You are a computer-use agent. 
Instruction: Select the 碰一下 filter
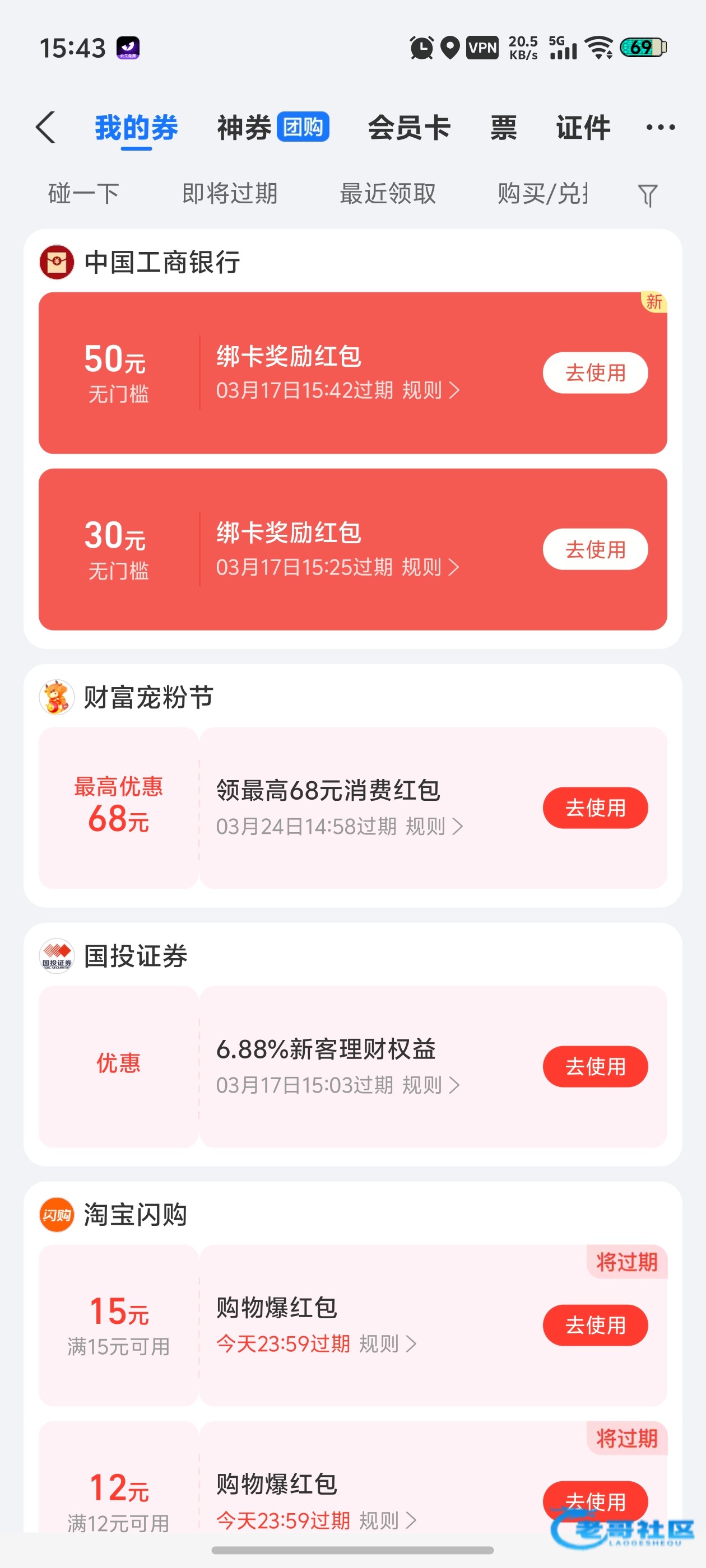(x=83, y=194)
